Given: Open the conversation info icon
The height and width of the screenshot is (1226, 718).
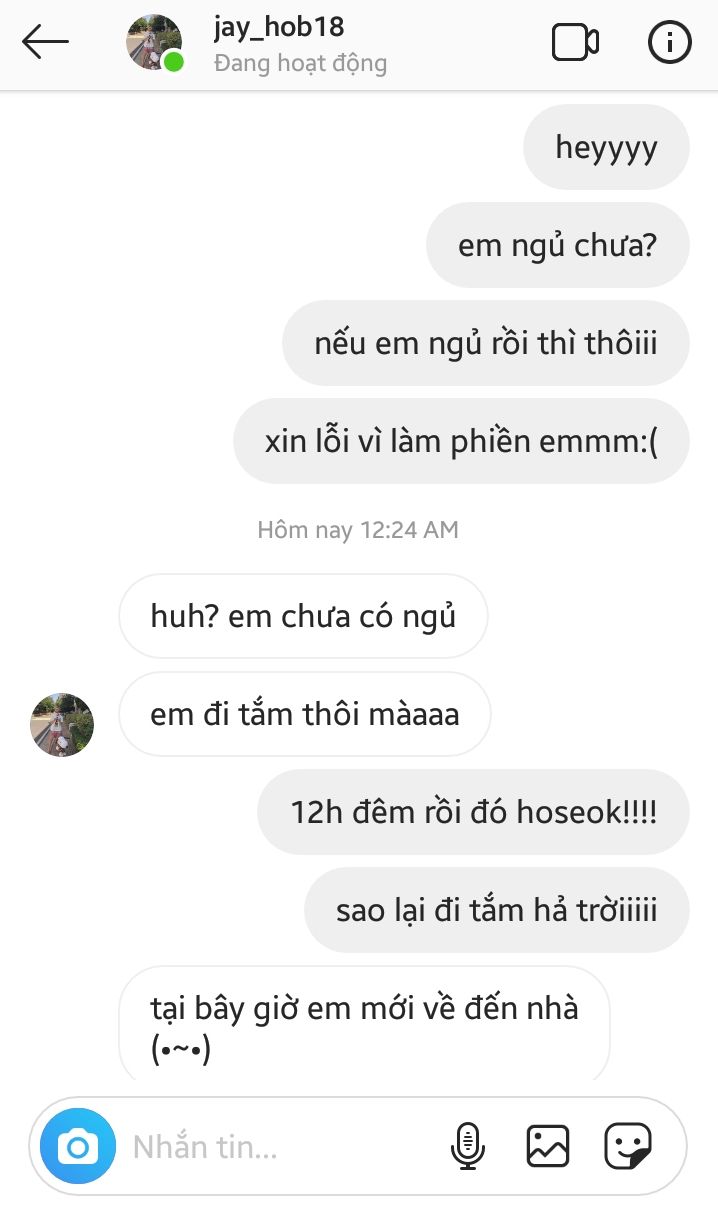Looking at the screenshot, I should (669, 42).
